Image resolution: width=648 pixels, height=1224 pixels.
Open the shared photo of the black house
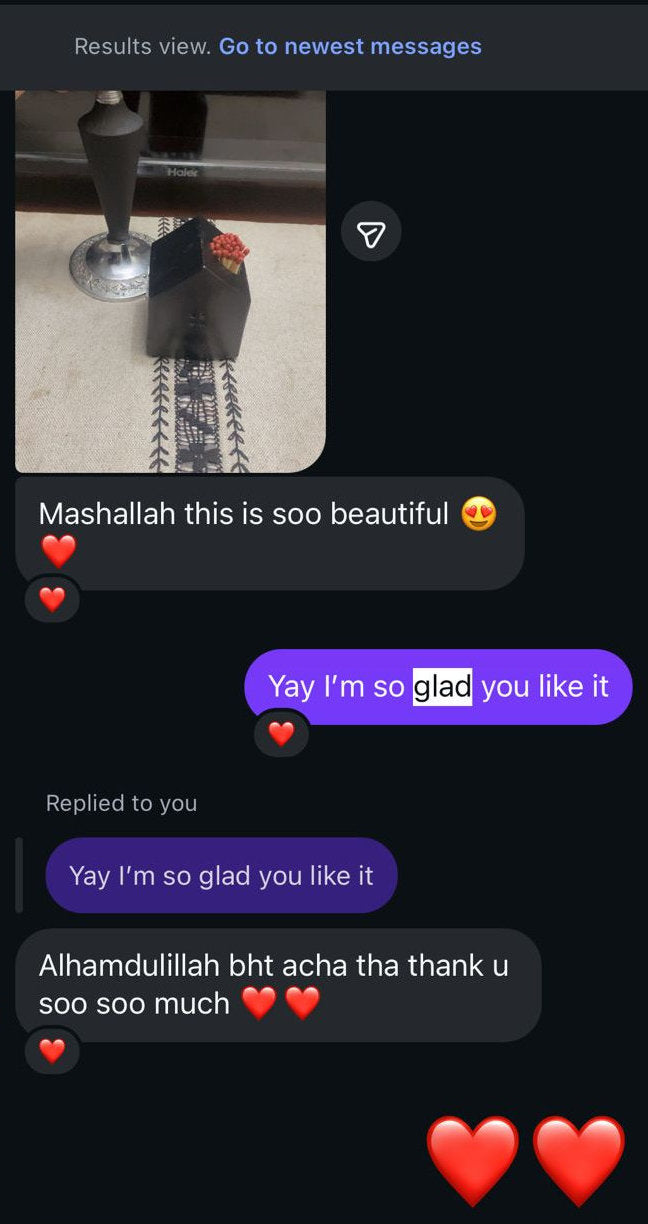(x=170, y=281)
